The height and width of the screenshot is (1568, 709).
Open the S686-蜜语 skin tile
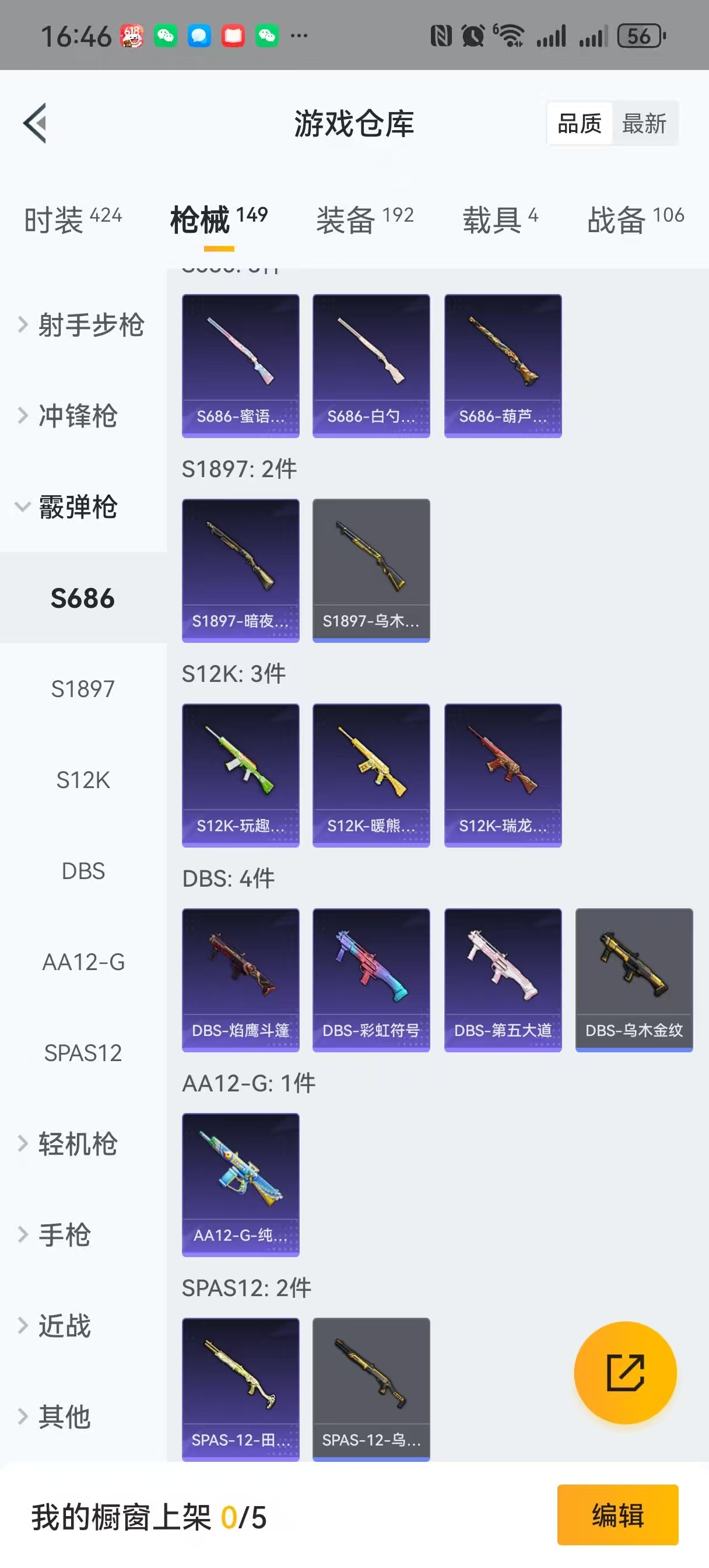tap(240, 365)
